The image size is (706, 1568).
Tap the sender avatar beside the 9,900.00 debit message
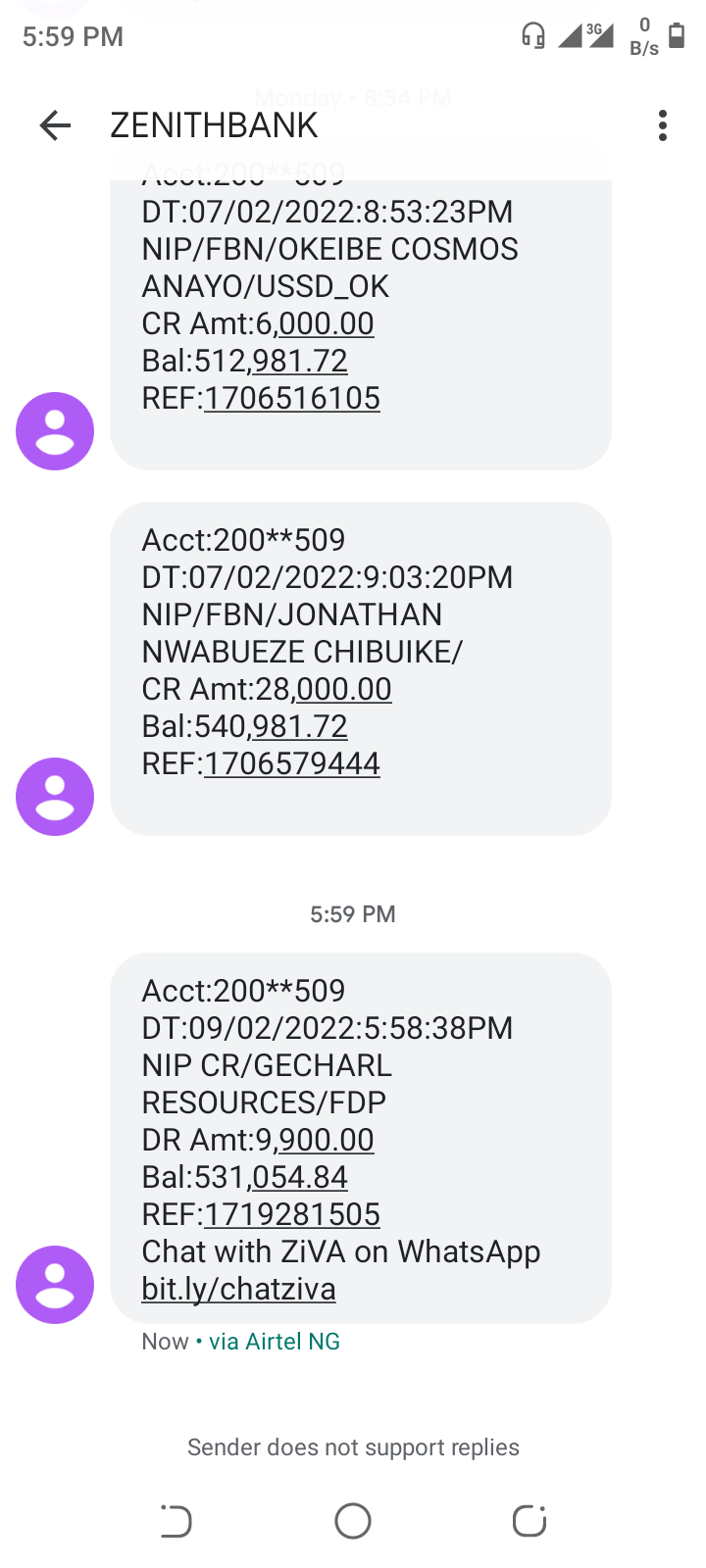55,1285
